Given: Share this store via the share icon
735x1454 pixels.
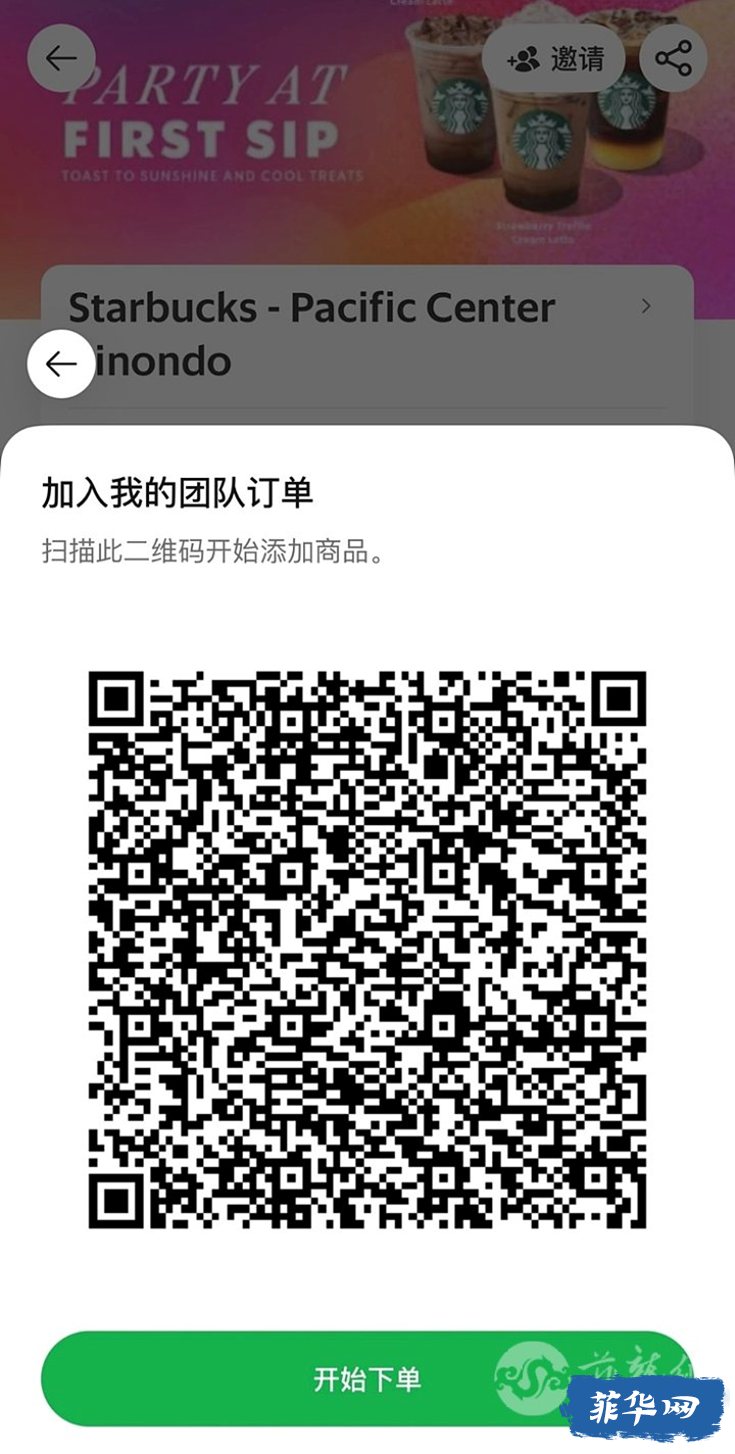Looking at the screenshot, I should click(x=673, y=59).
